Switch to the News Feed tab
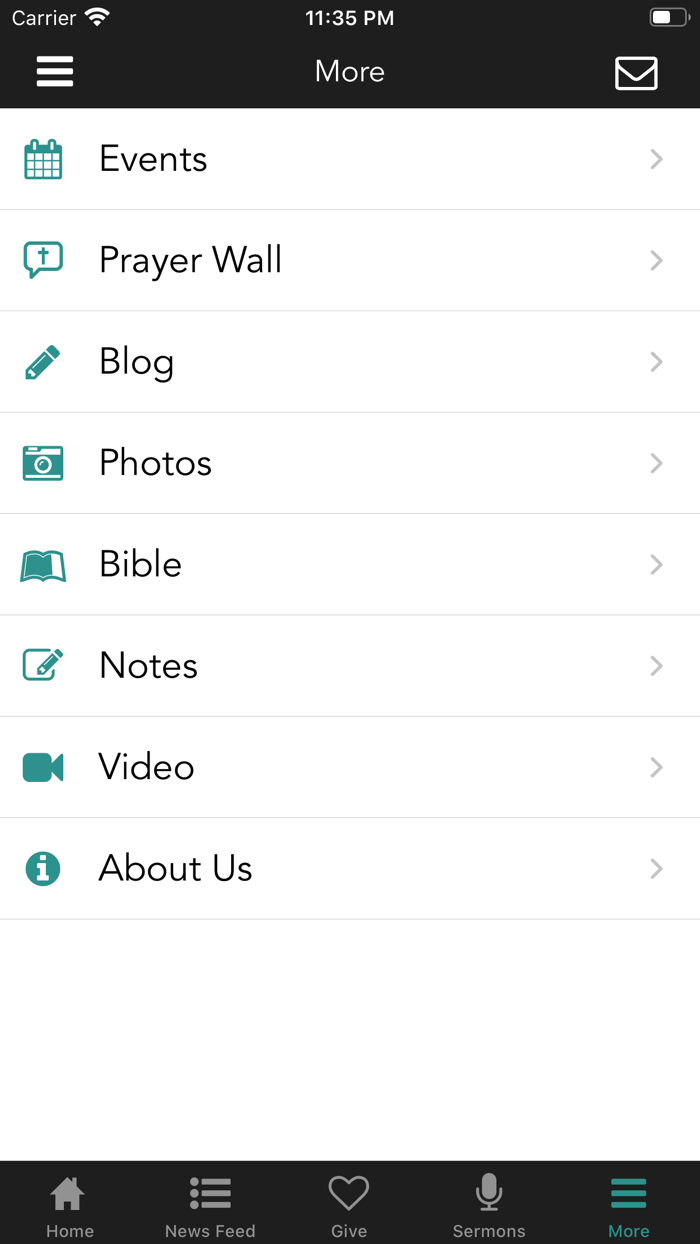Viewport: 700px width, 1244px height. (210, 1205)
